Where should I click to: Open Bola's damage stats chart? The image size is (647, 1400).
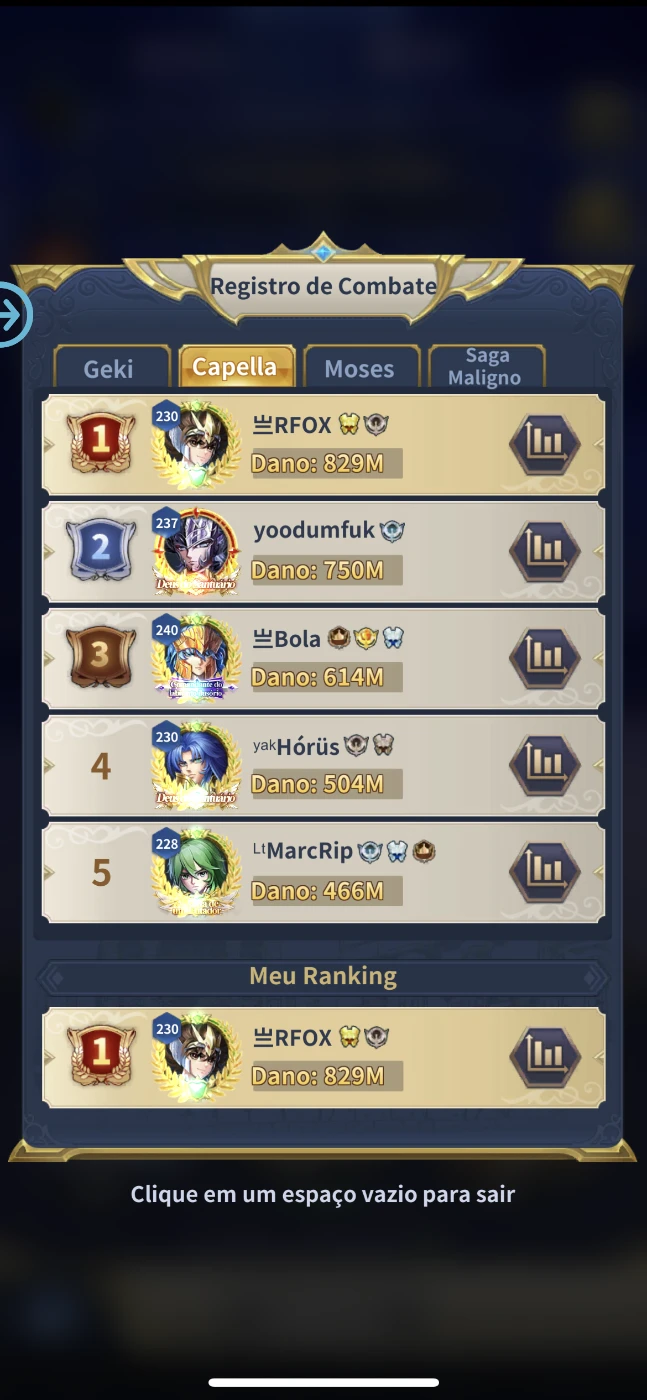(545, 658)
